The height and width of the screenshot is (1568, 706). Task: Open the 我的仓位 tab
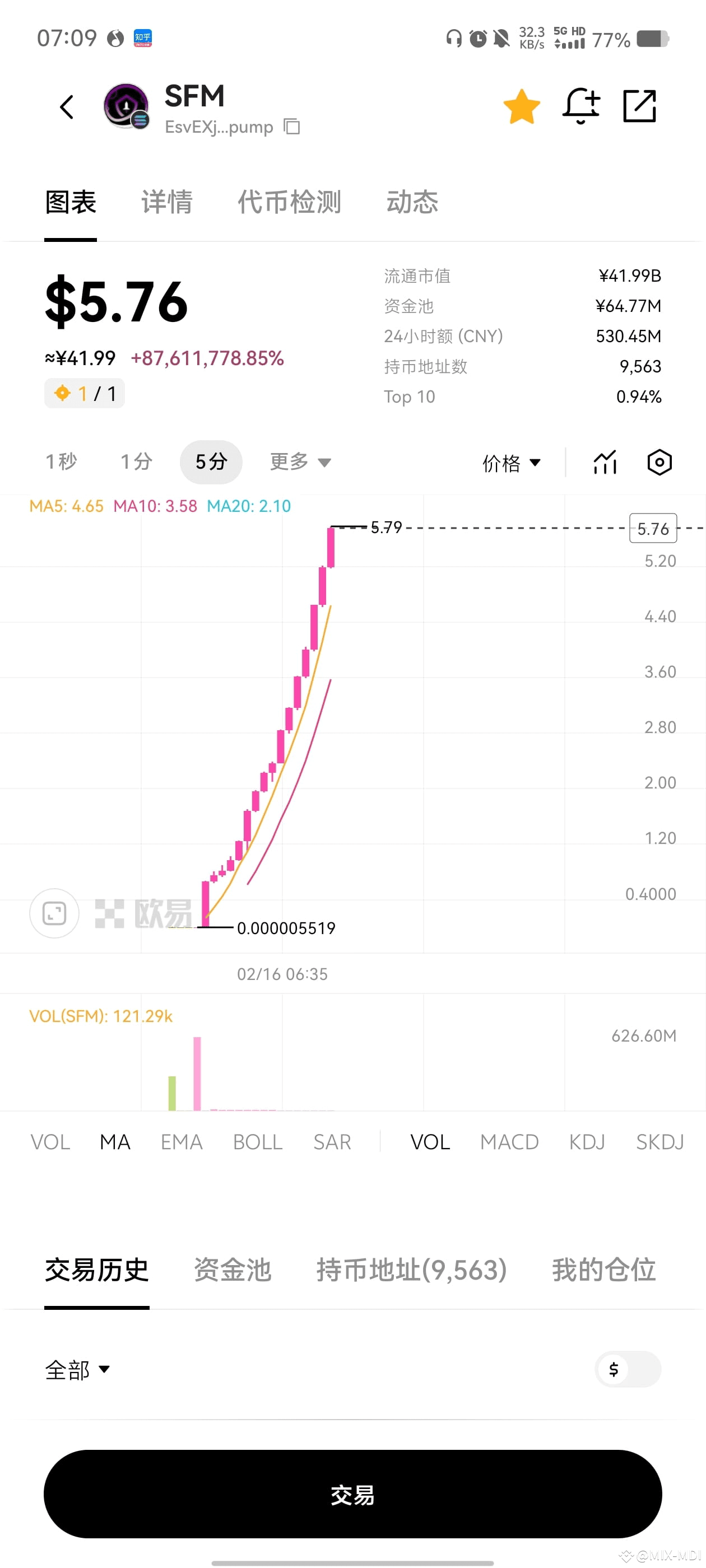pos(603,1269)
